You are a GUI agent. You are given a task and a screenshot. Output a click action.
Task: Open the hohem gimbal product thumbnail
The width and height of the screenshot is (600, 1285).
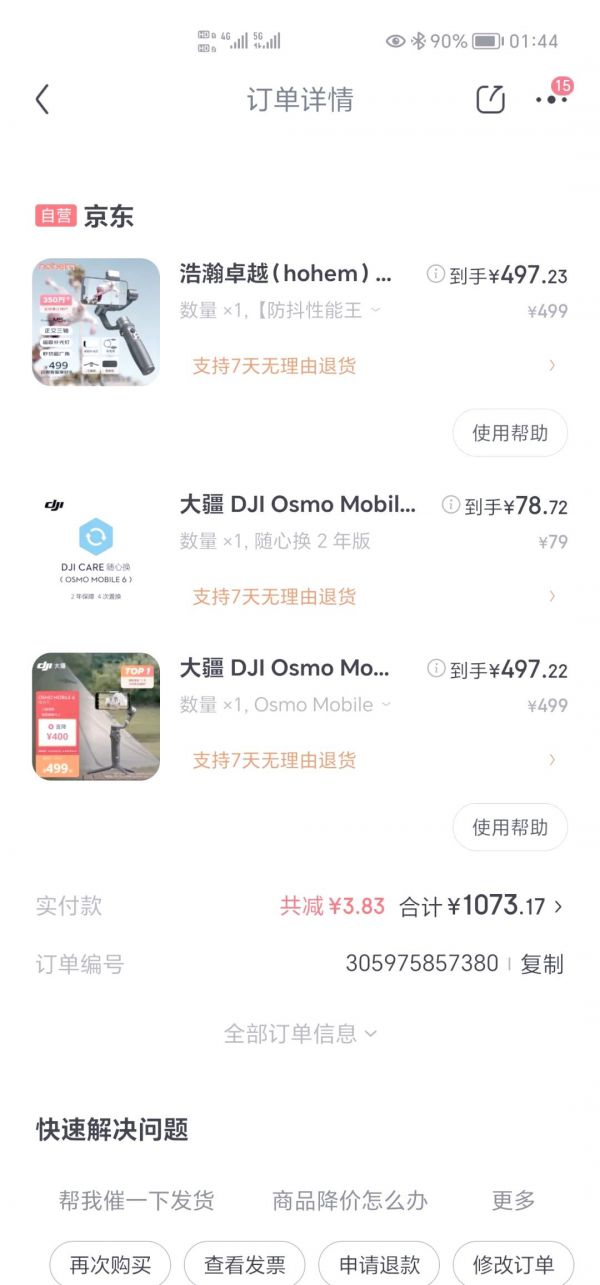(96, 322)
